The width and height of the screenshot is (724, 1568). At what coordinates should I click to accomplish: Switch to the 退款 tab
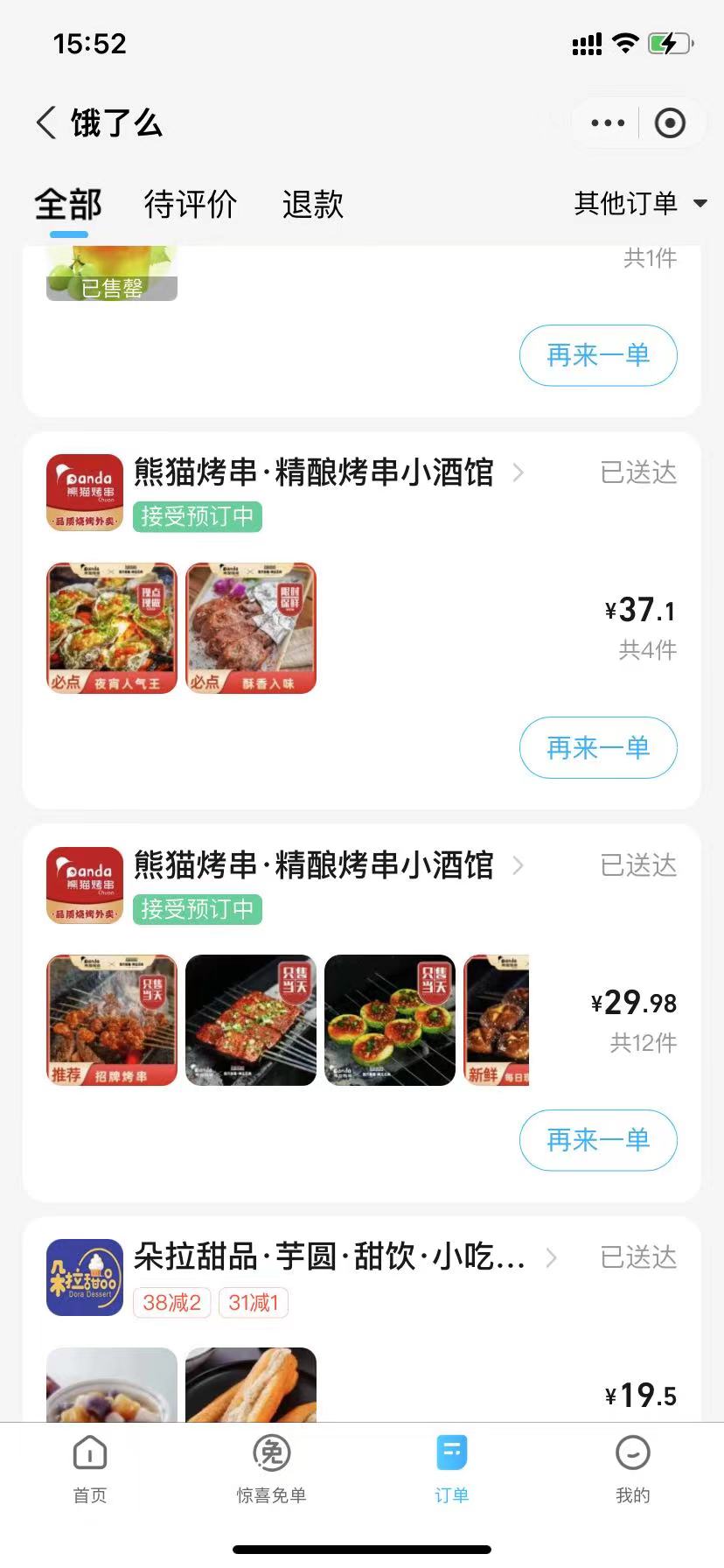pyautogui.click(x=312, y=205)
